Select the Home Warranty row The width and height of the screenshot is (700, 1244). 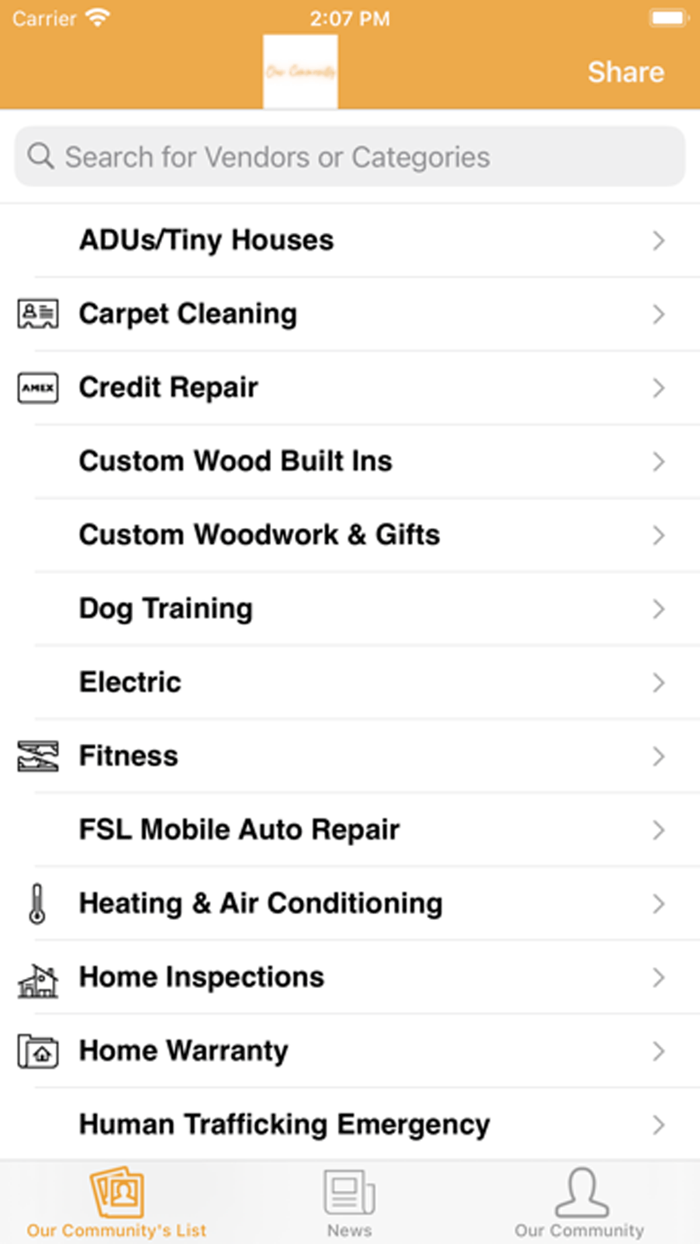coord(350,1052)
